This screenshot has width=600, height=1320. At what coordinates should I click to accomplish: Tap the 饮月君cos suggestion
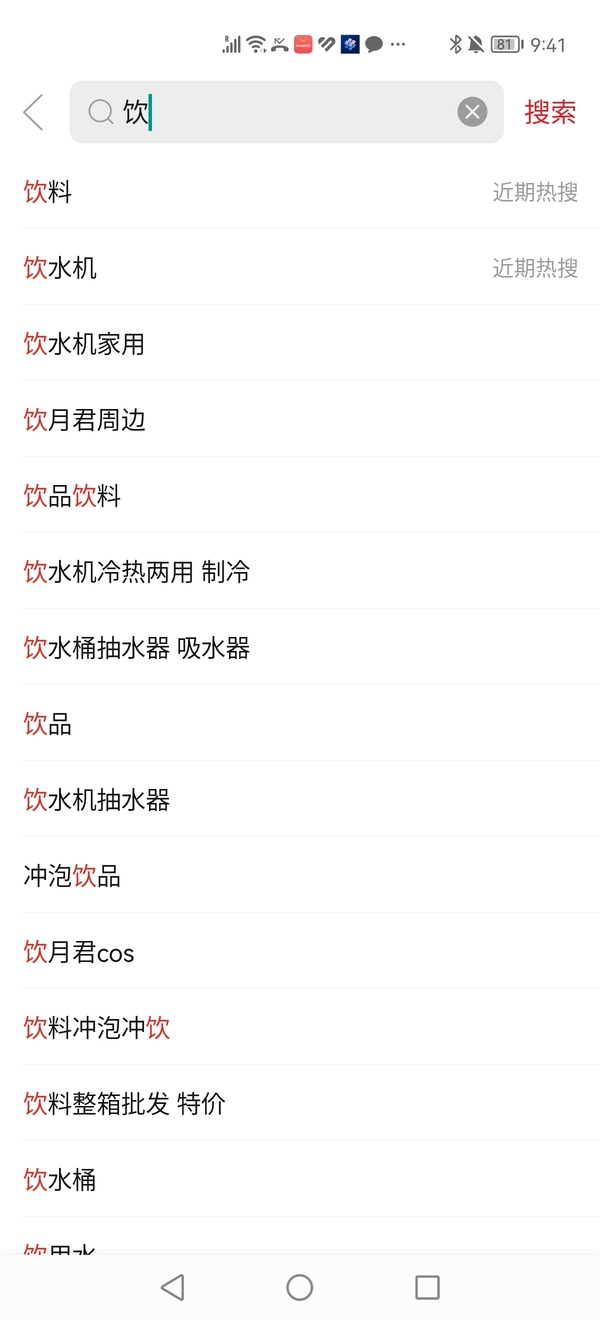[79, 953]
